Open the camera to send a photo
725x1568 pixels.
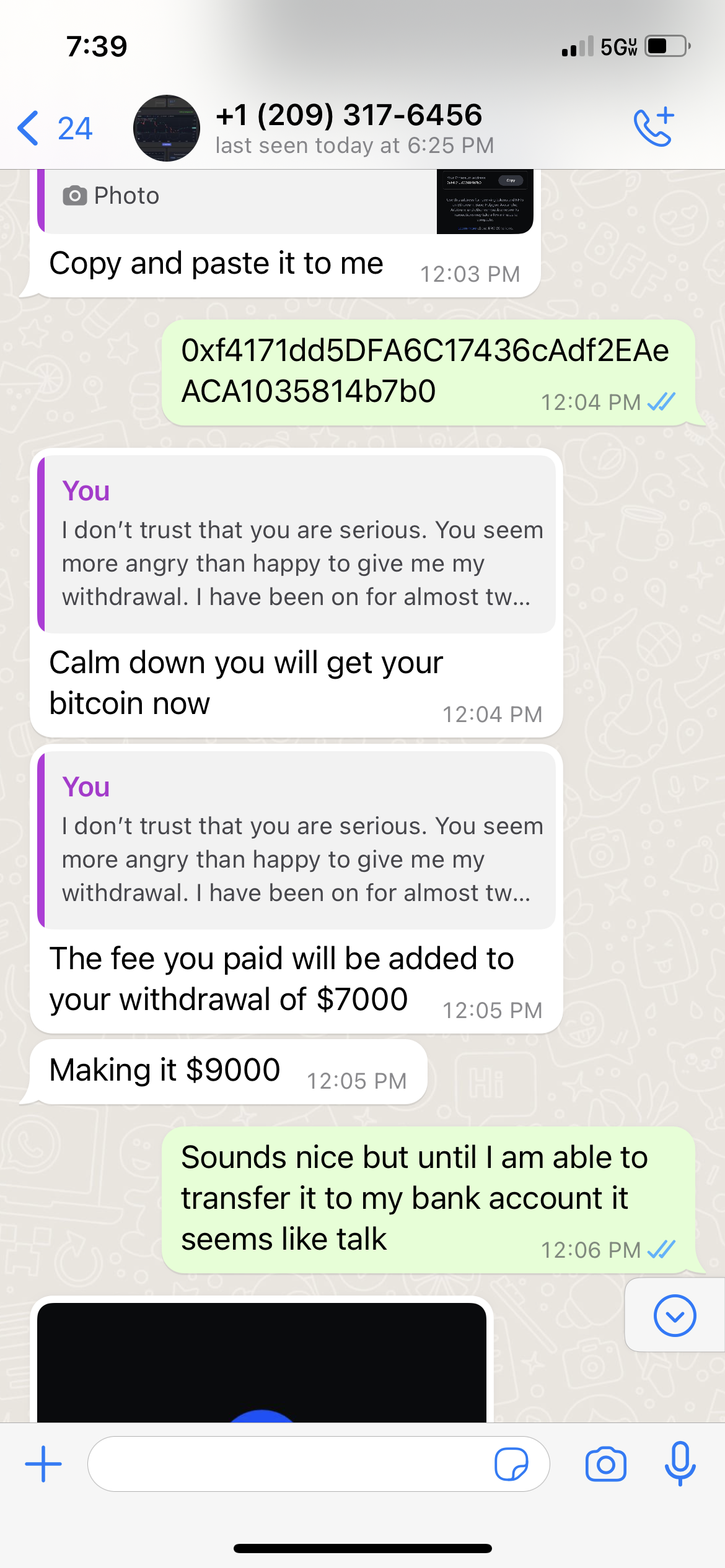[x=605, y=1464]
